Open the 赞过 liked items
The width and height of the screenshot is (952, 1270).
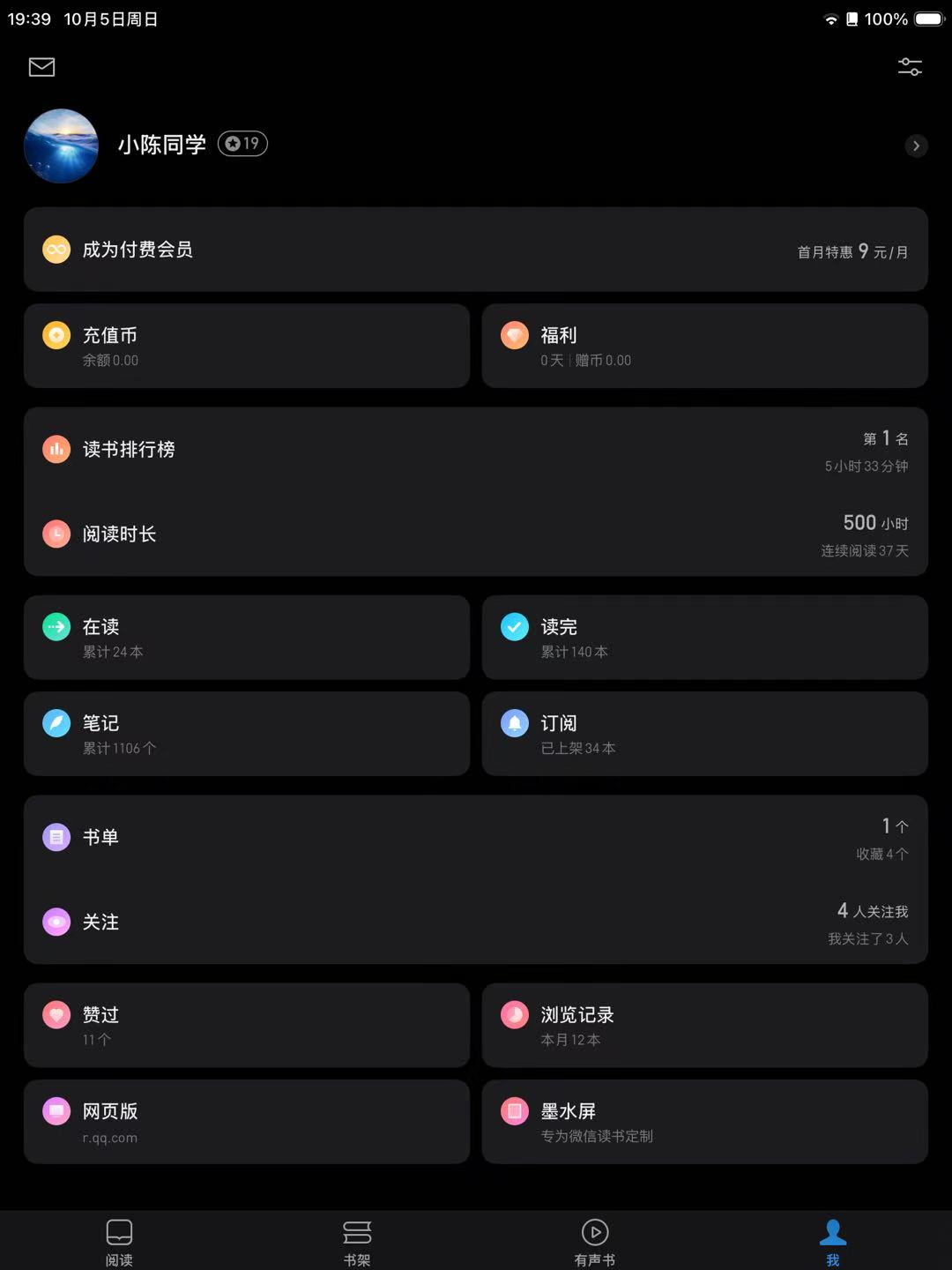tap(247, 1026)
